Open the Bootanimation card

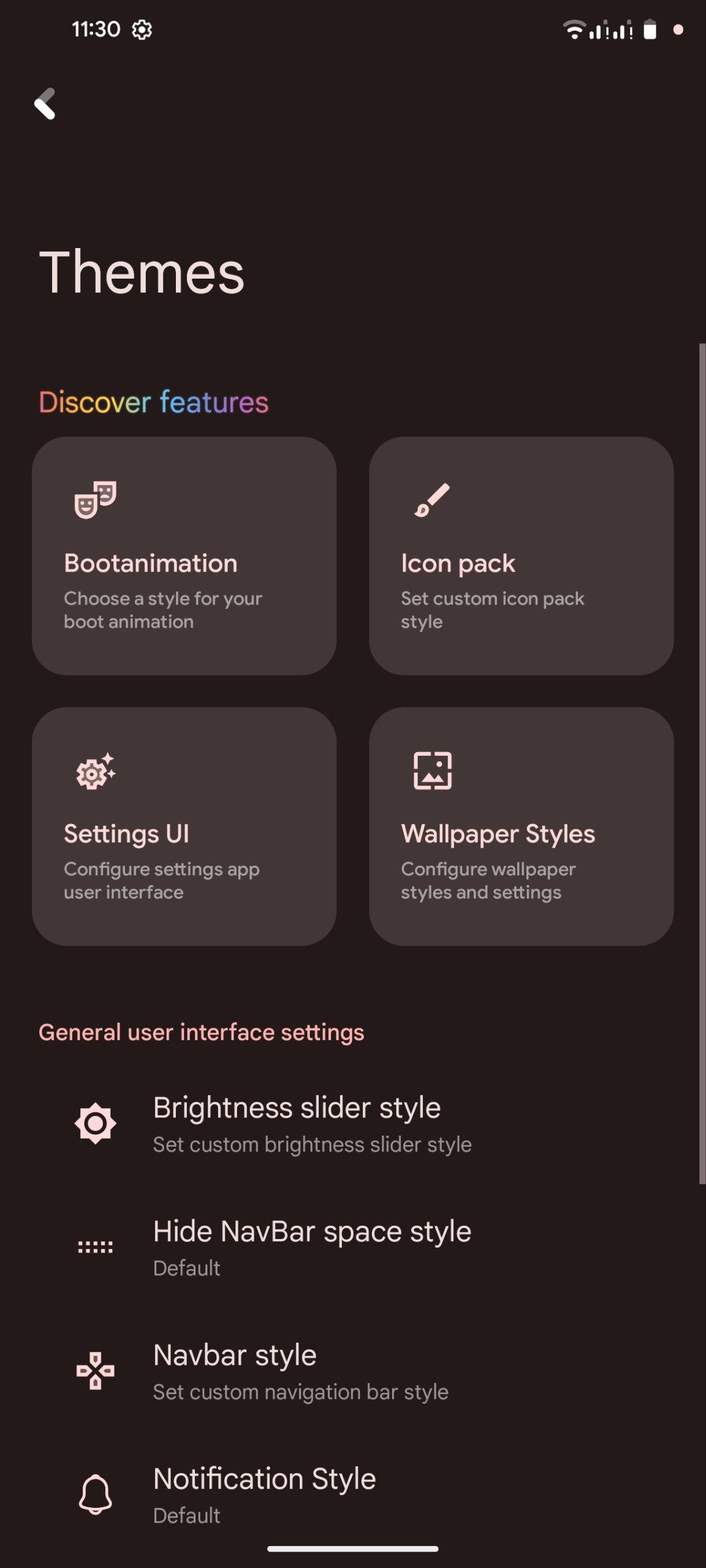pos(184,556)
